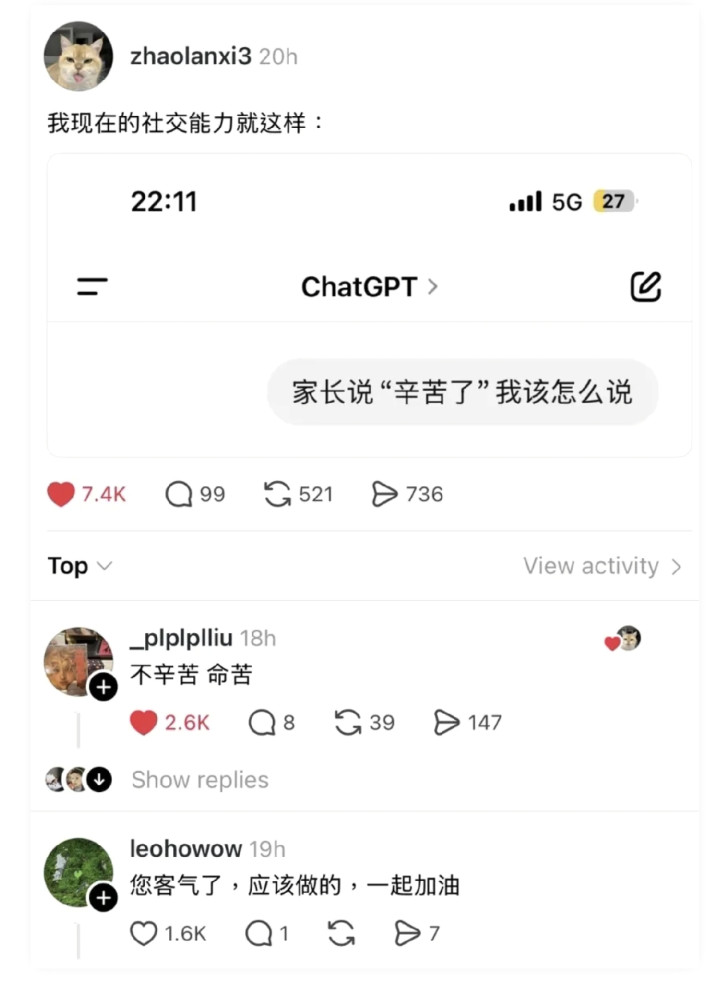
Task: Follow leohowow via the plus badge
Action: 103,898
